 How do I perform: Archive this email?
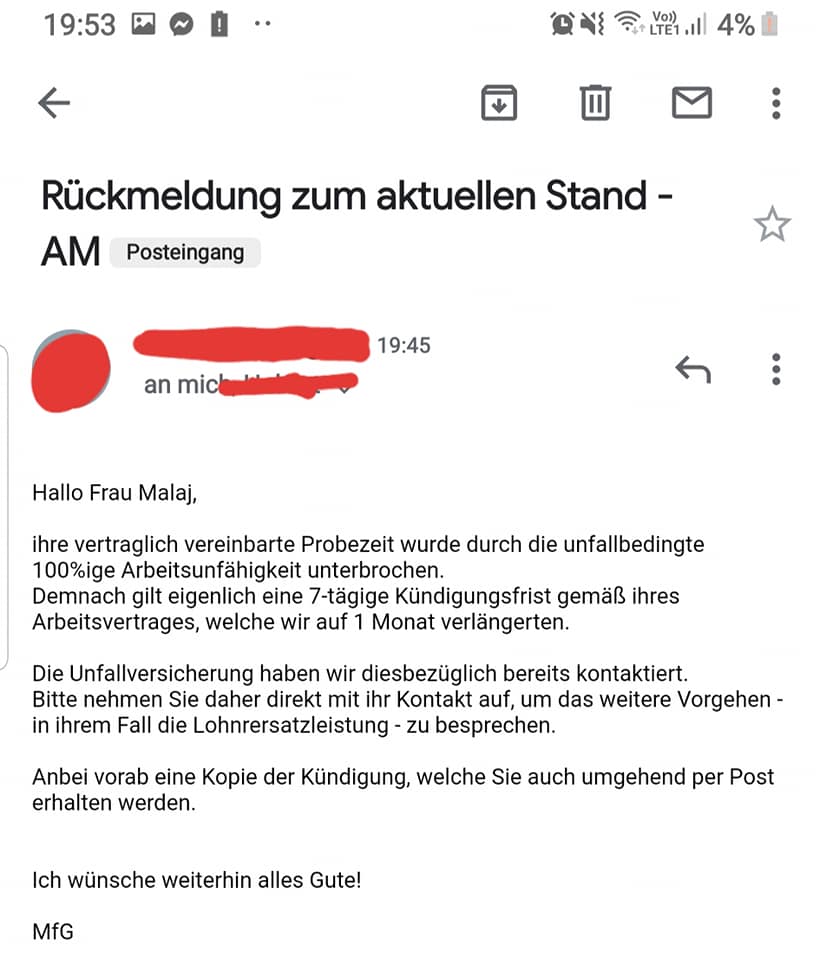pos(498,103)
